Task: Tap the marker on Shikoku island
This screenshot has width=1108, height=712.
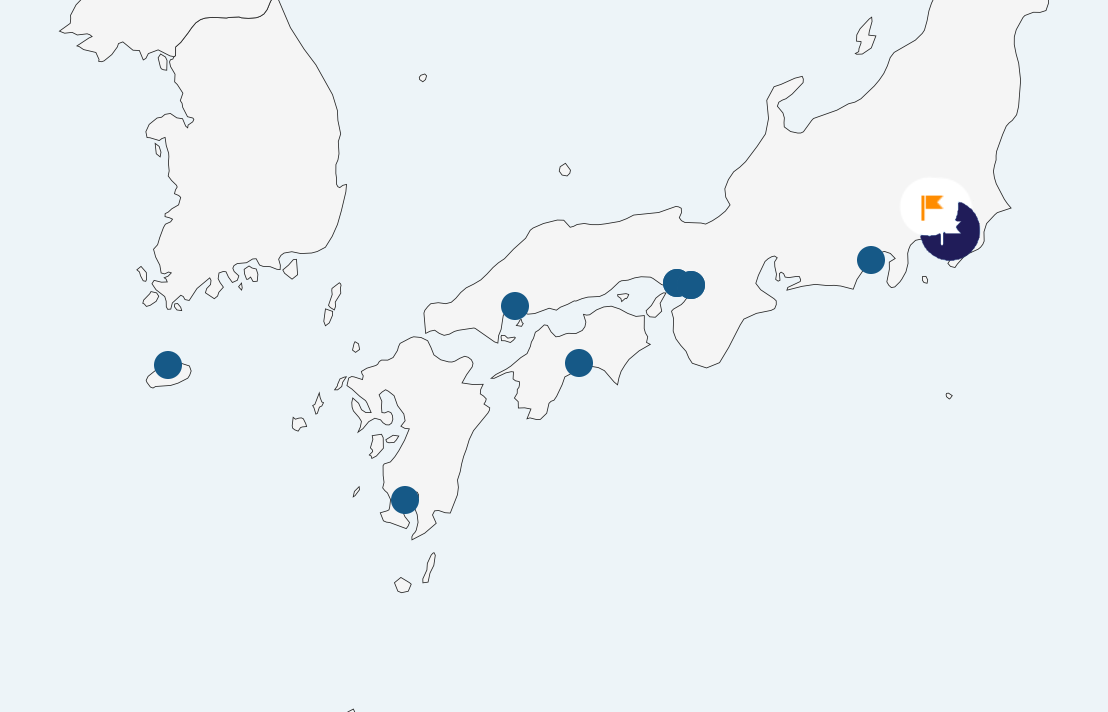Action: [x=579, y=363]
